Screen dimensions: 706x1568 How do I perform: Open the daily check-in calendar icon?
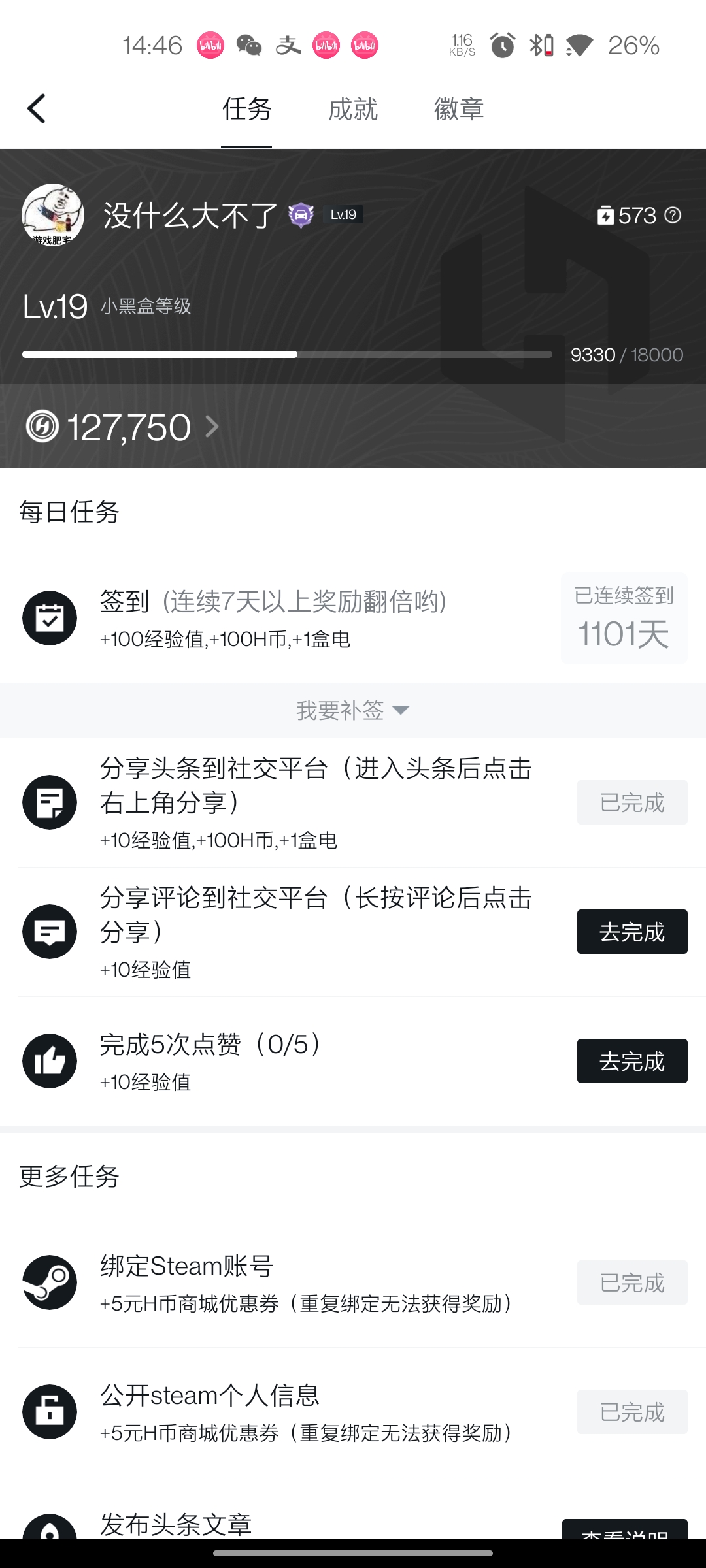click(49, 618)
